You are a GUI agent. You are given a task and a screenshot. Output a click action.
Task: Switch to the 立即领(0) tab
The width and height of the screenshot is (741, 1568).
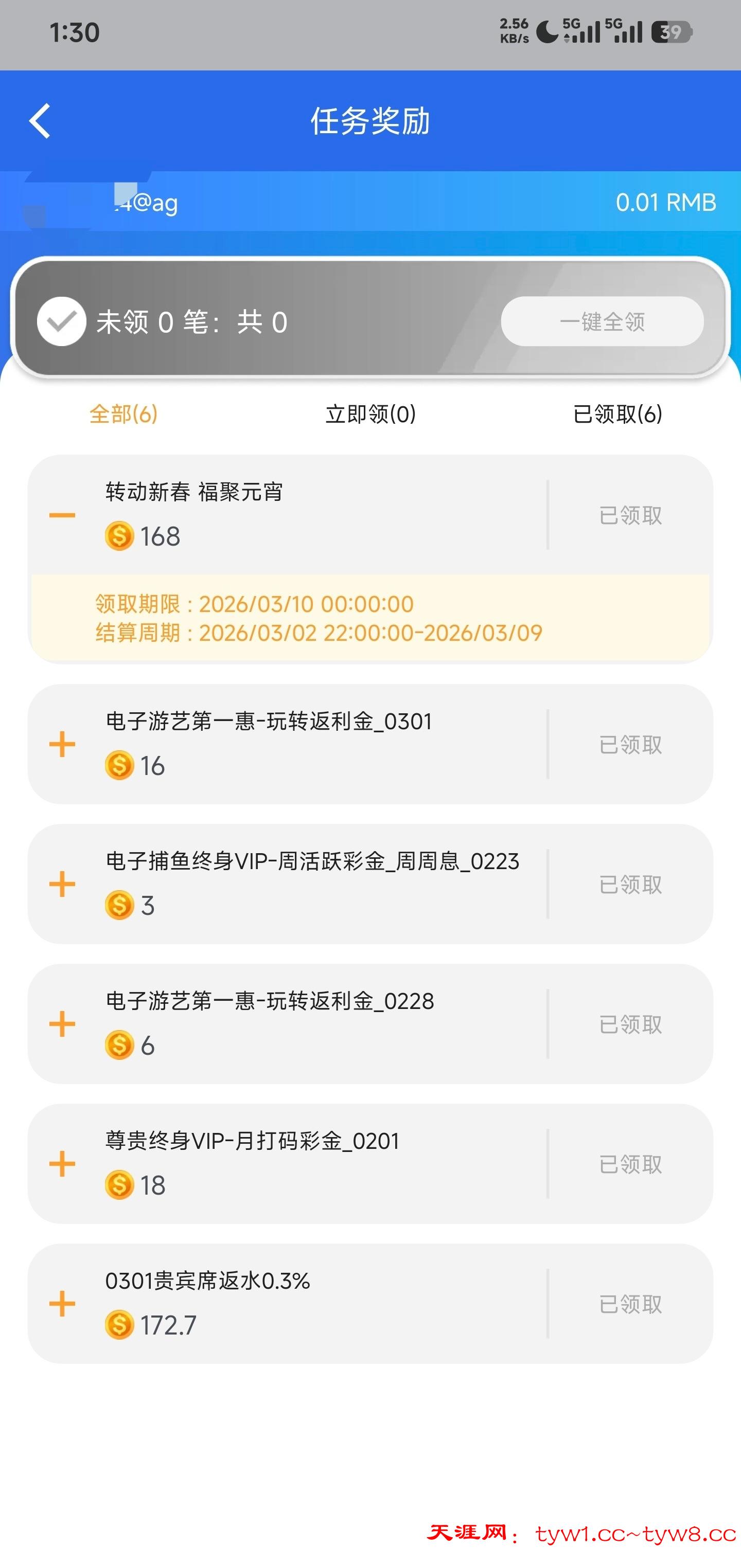pos(370,414)
